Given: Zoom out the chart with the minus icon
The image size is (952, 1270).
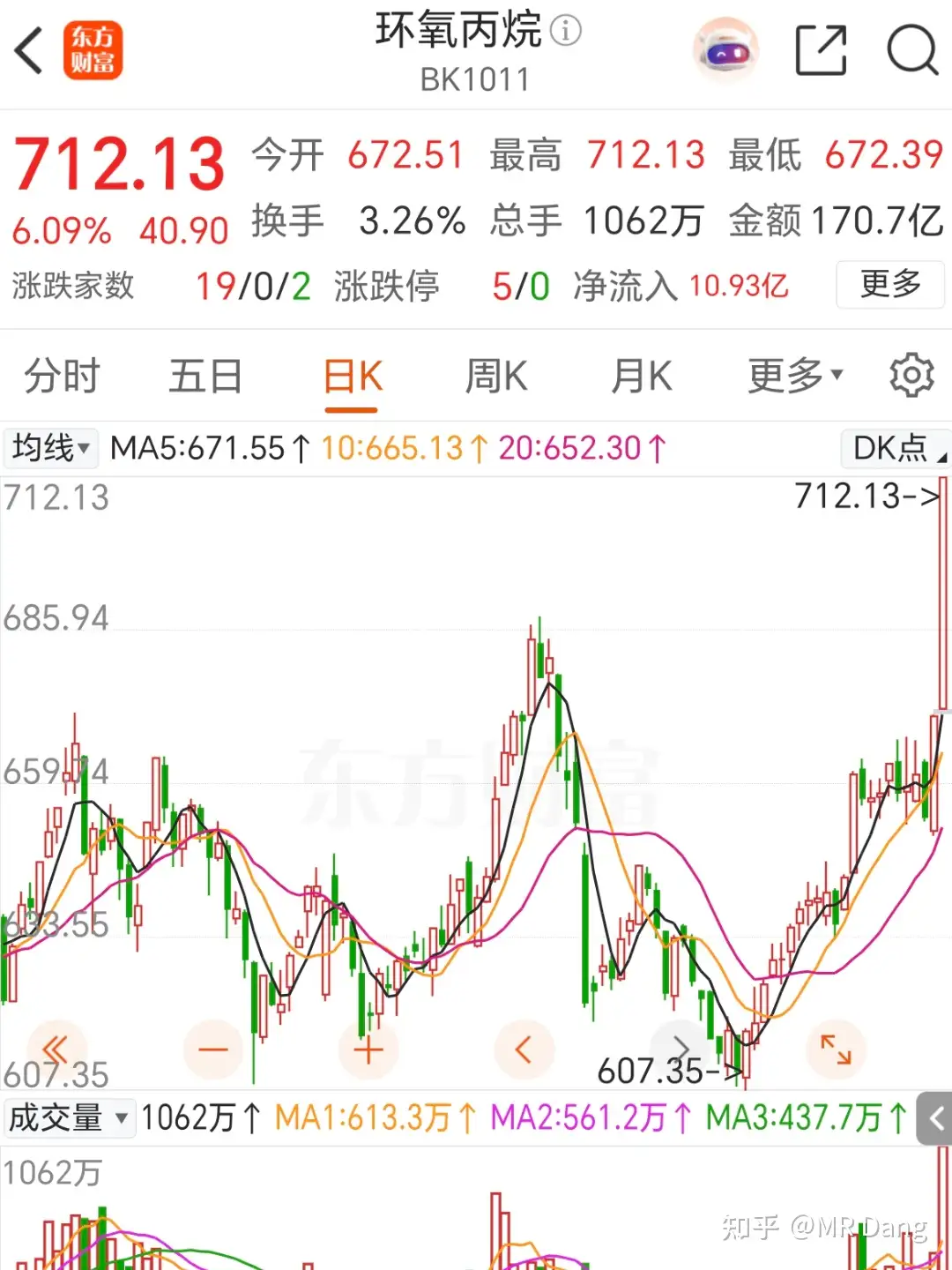Looking at the screenshot, I should [212, 1049].
